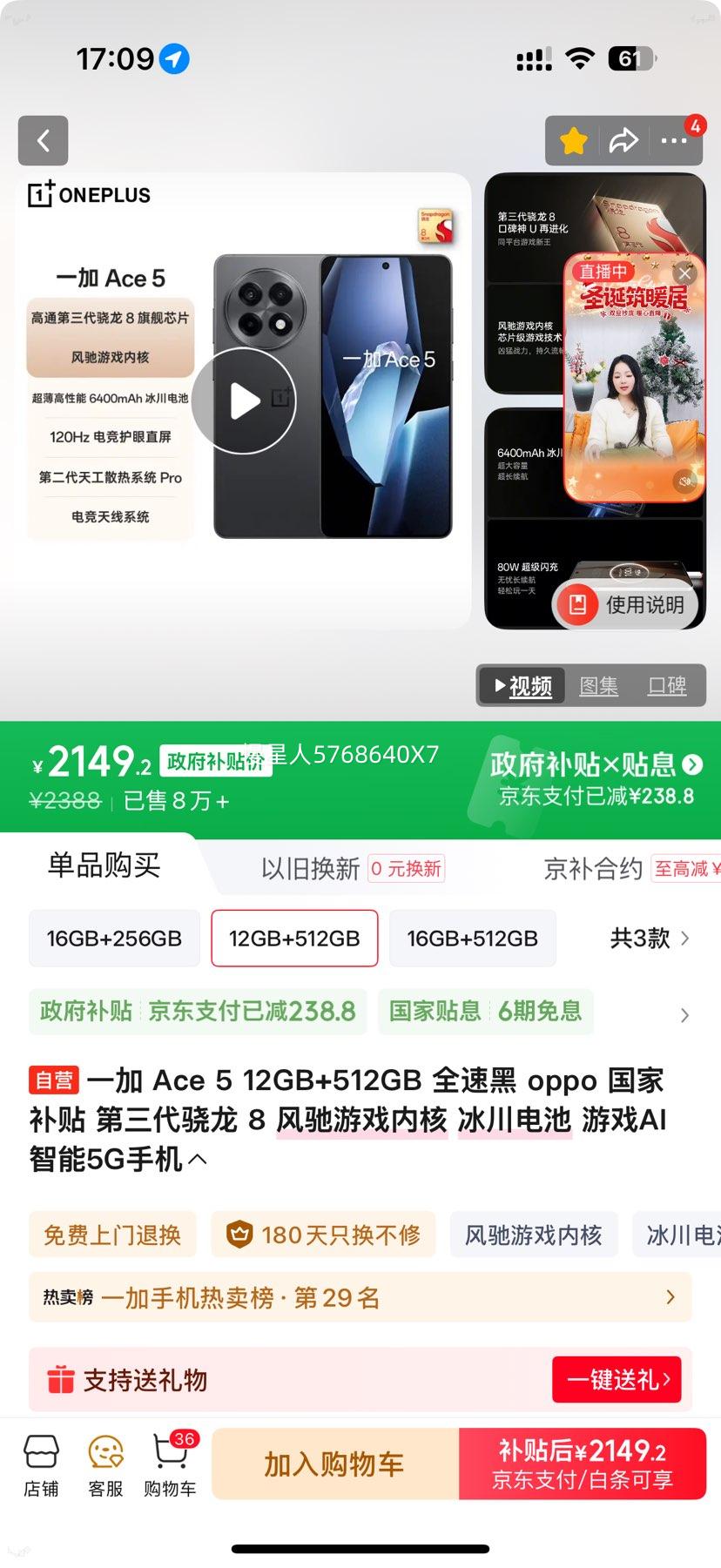Open 店铺 to visit the store
721x1568 pixels.
pyautogui.click(x=42, y=1465)
